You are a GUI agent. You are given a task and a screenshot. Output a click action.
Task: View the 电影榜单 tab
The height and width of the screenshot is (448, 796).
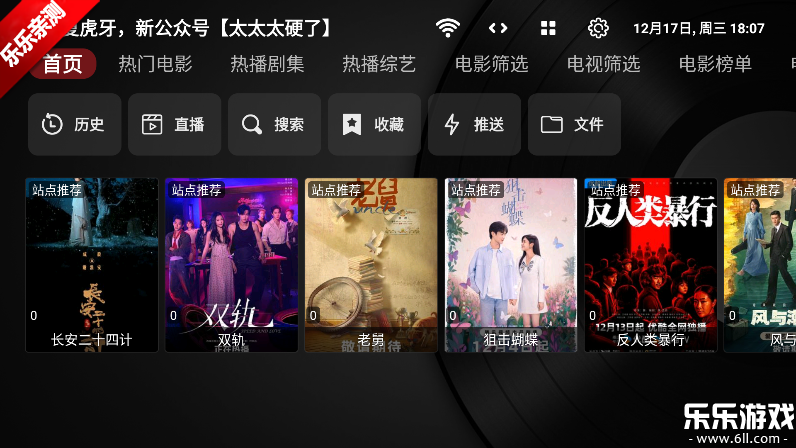point(715,64)
